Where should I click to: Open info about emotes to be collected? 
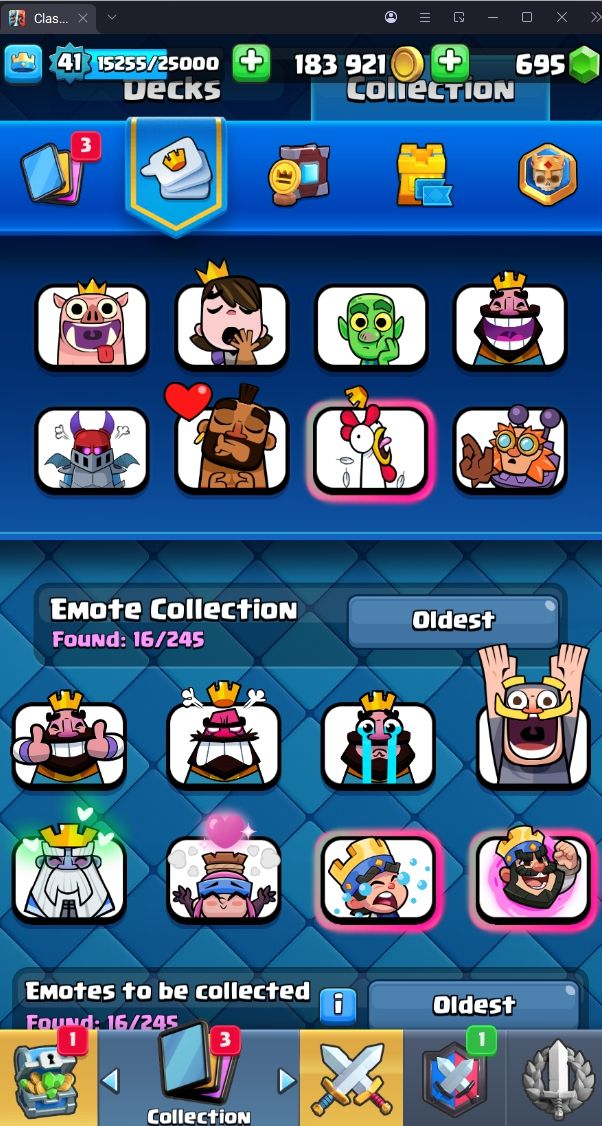(x=338, y=1003)
